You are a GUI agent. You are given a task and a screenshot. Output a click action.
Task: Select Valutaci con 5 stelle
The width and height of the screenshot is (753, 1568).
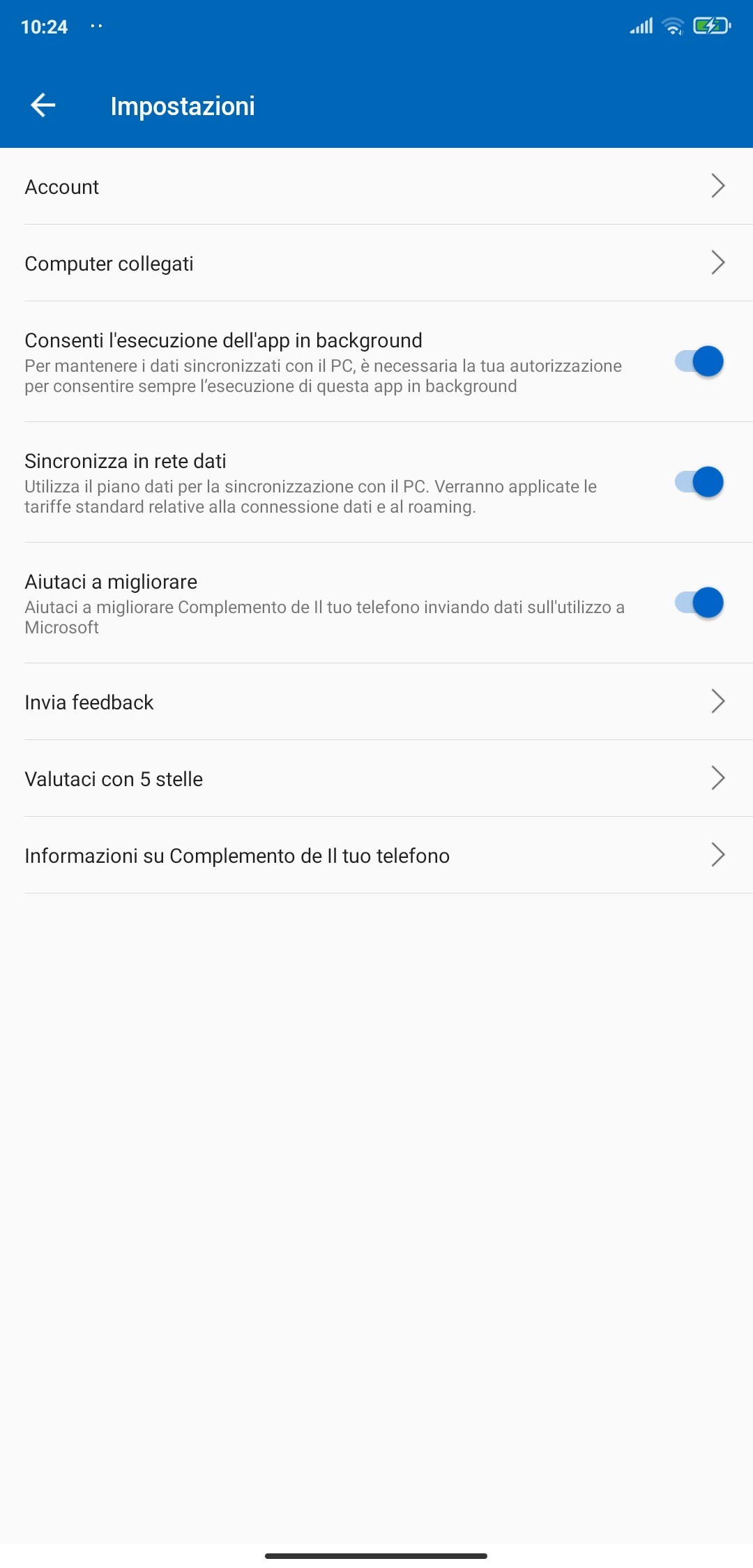click(376, 778)
